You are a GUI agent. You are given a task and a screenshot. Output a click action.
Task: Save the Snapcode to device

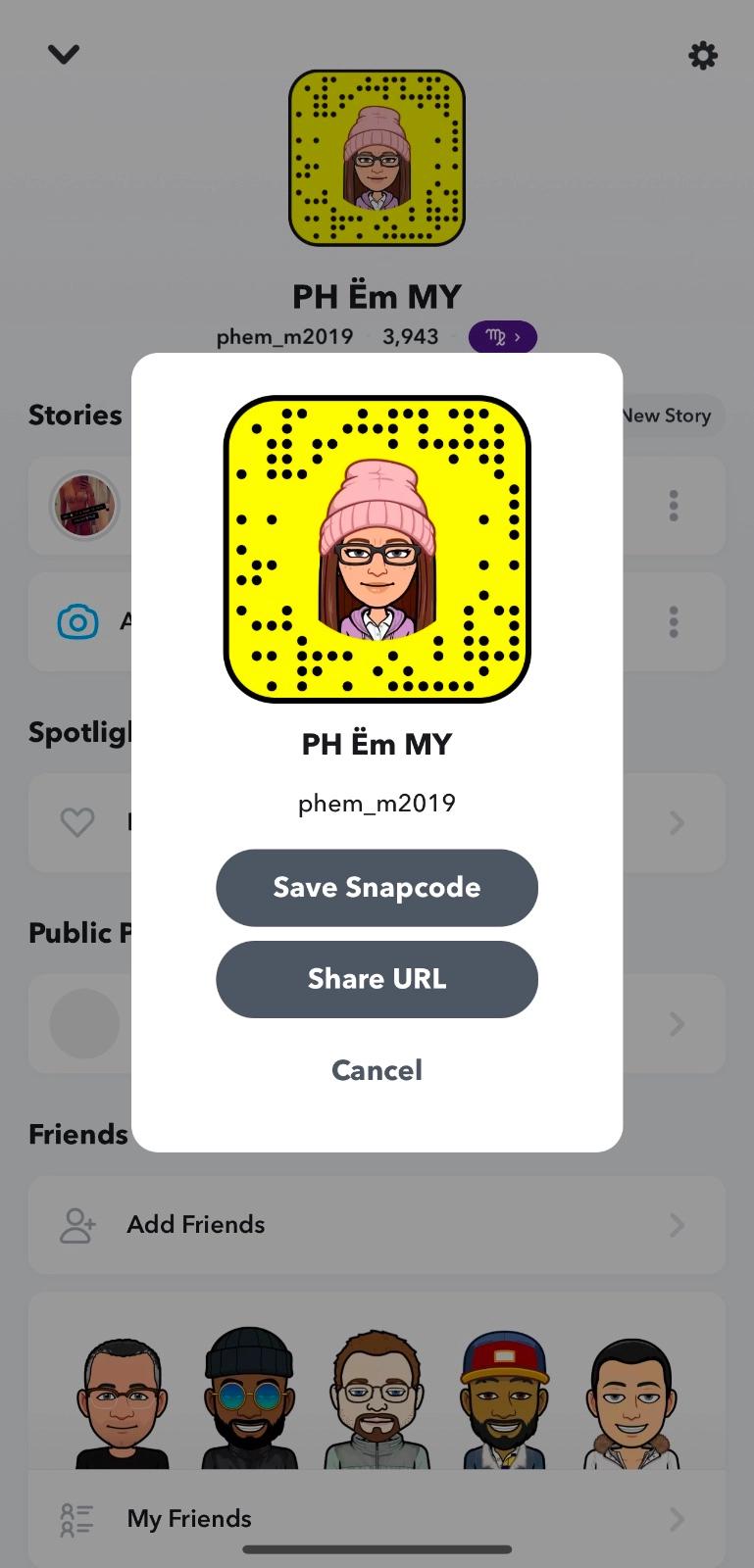click(x=377, y=888)
